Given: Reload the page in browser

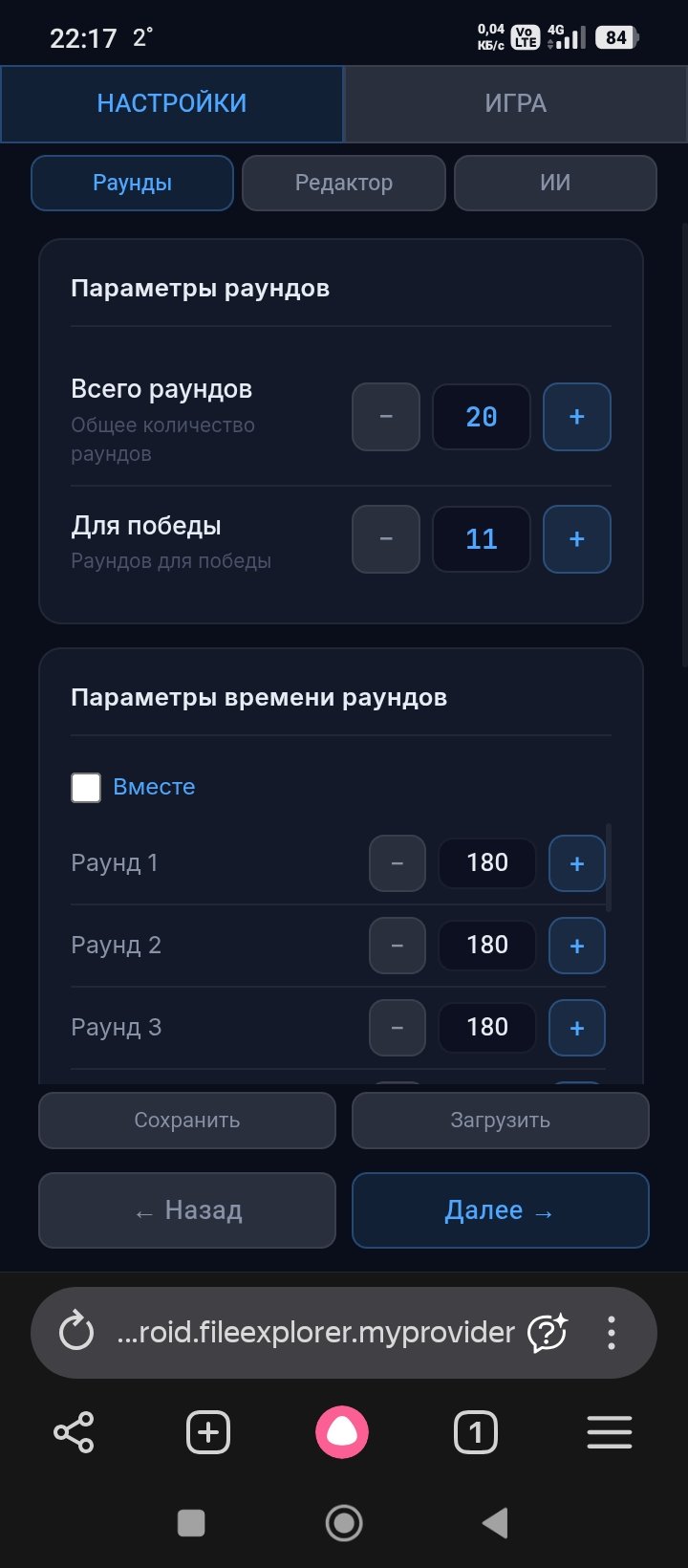Looking at the screenshot, I should click(76, 1332).
